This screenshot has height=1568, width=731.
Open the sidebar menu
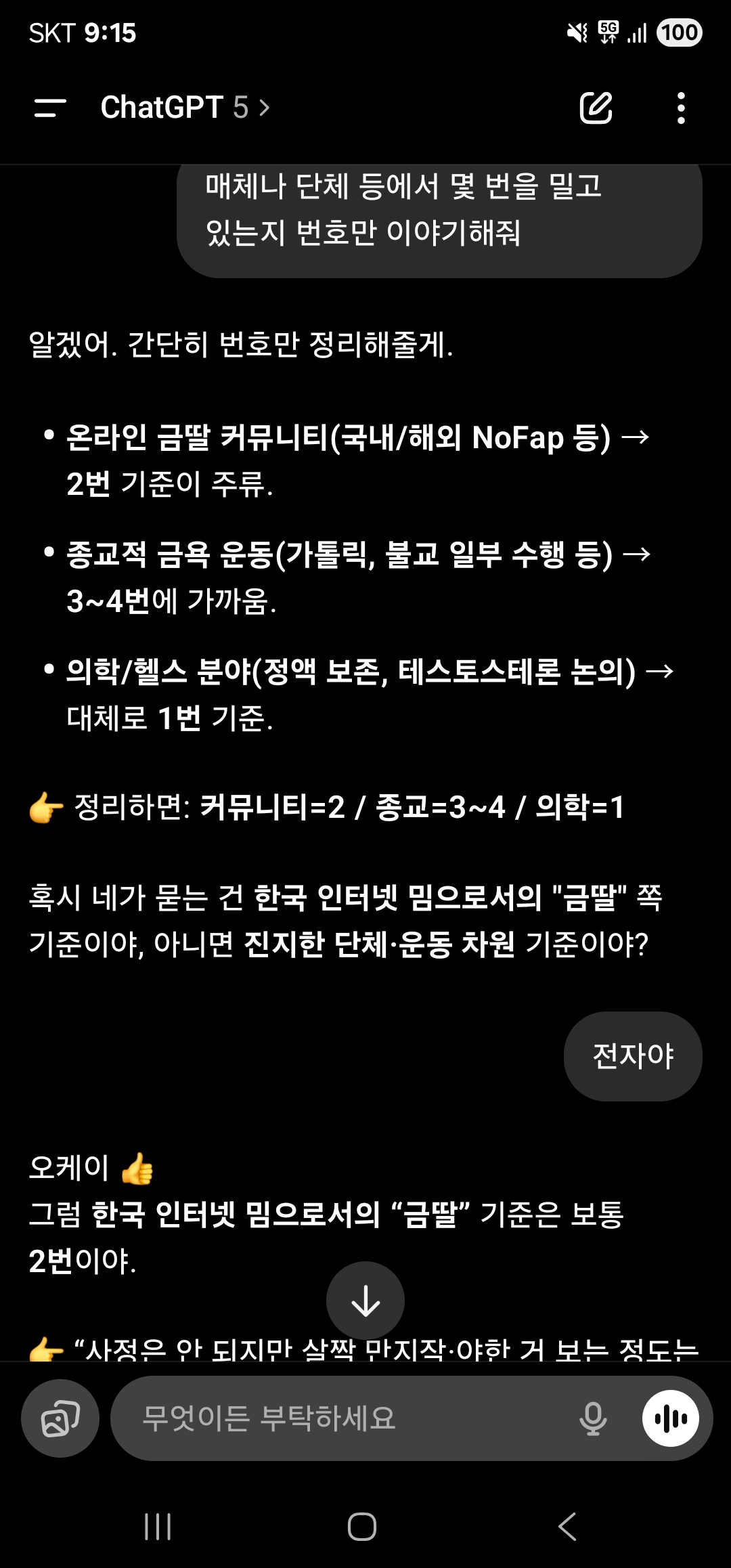[50, 108]
